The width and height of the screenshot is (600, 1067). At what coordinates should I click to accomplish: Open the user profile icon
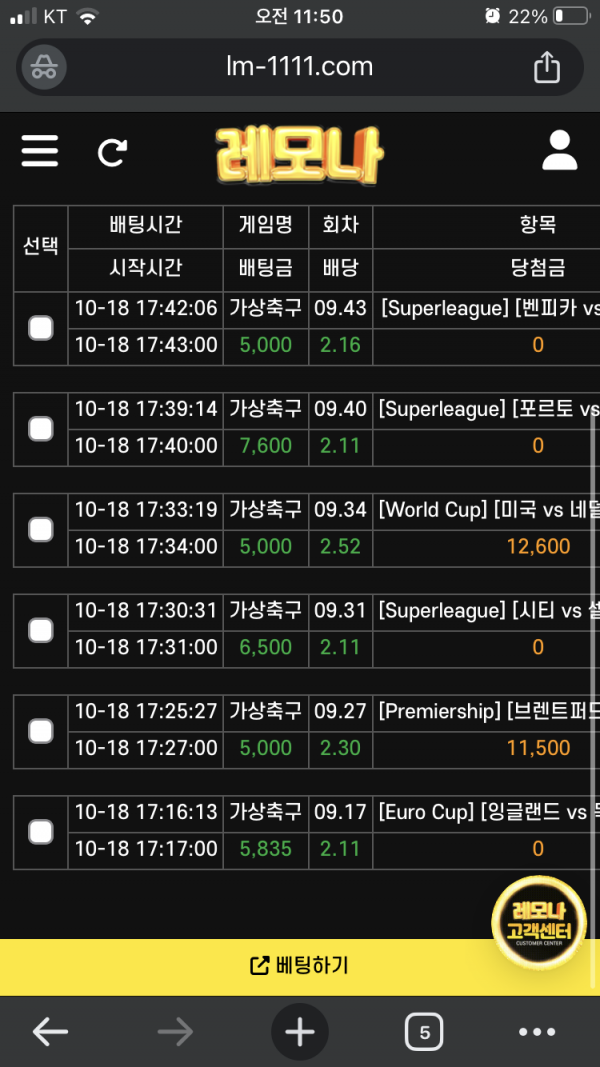tap(560, 151)
